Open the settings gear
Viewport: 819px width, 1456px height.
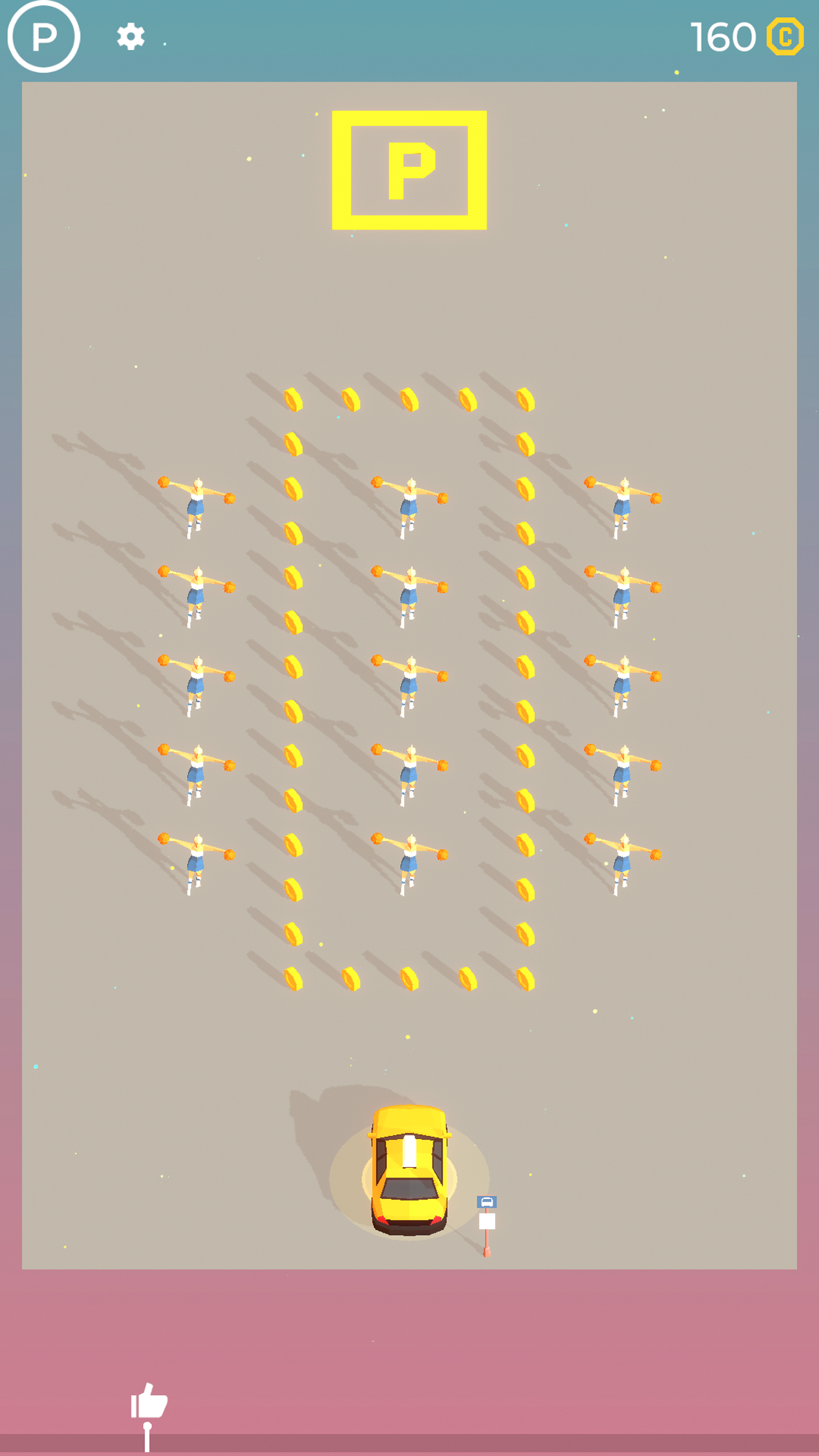coord(131,37)
